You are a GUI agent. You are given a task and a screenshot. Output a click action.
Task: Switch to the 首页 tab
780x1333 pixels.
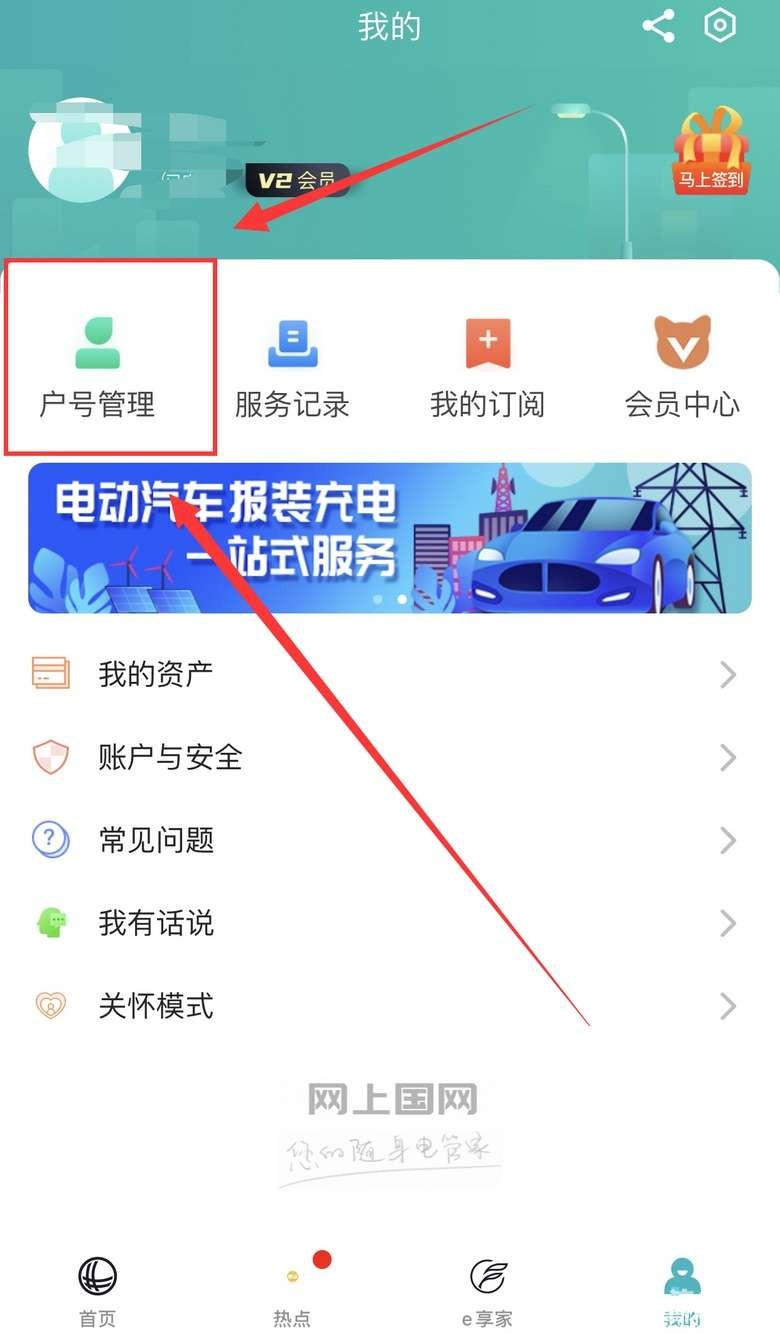click(97, 1290)
